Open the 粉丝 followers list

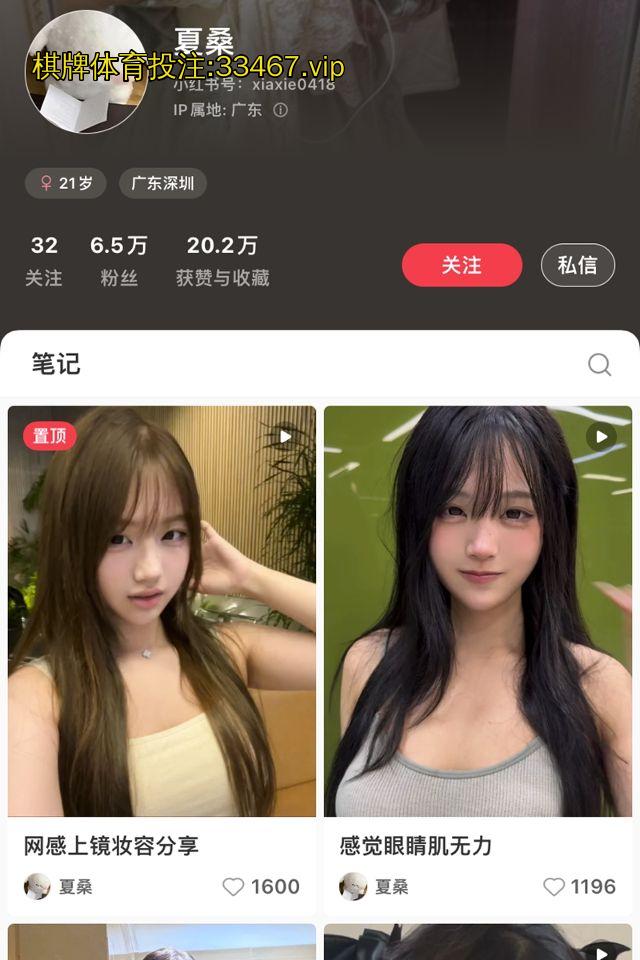(x=119, y=260)
